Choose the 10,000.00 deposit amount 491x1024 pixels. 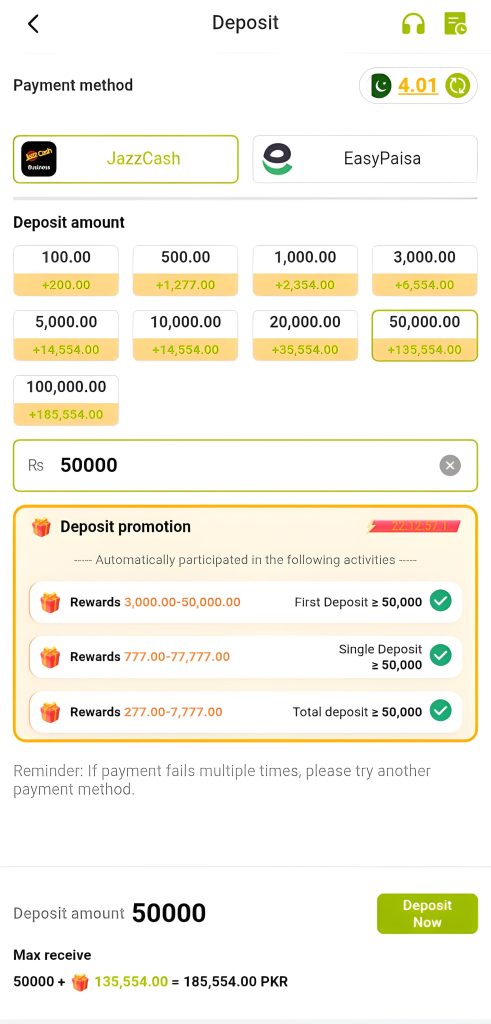(x=185, y=335)
